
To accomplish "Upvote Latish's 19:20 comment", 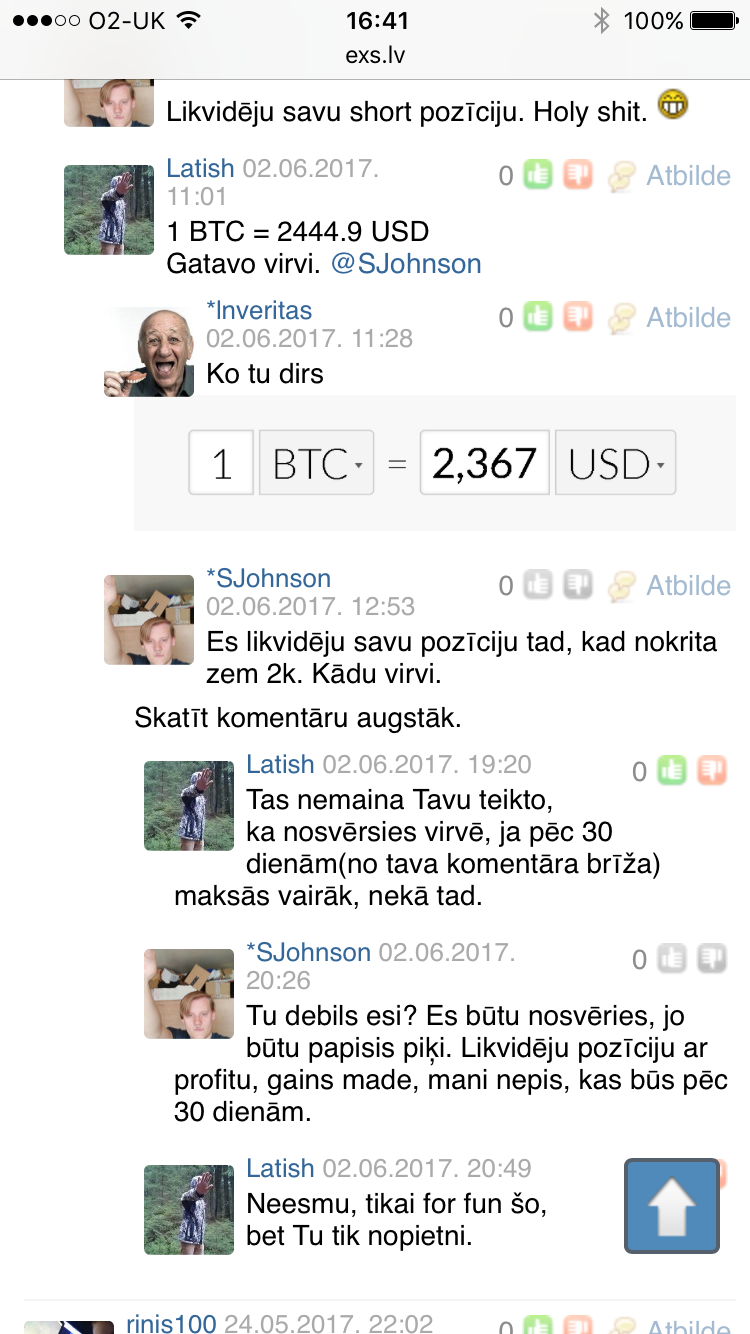I will (672, 771).
